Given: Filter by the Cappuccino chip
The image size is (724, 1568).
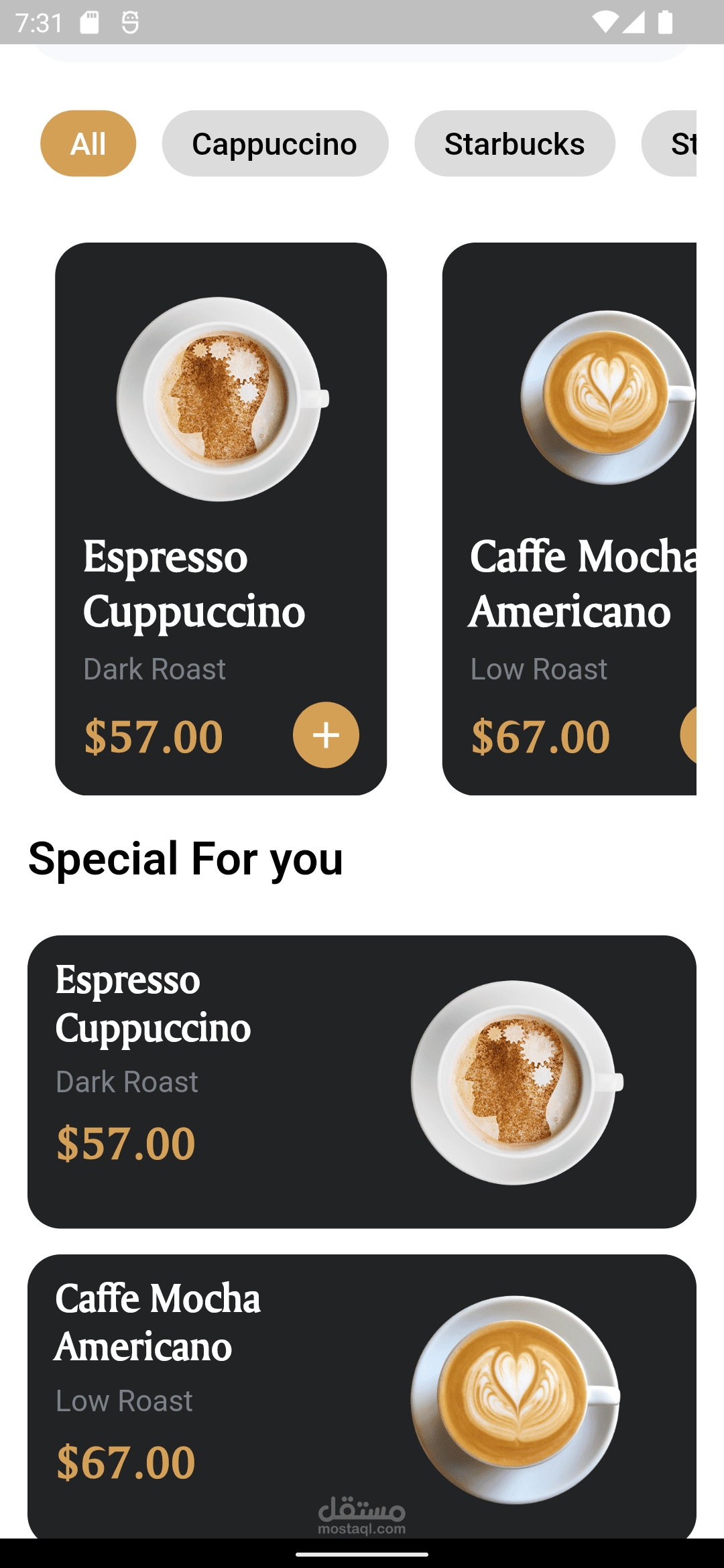Looking at the screenshot, I should point(275,143).
